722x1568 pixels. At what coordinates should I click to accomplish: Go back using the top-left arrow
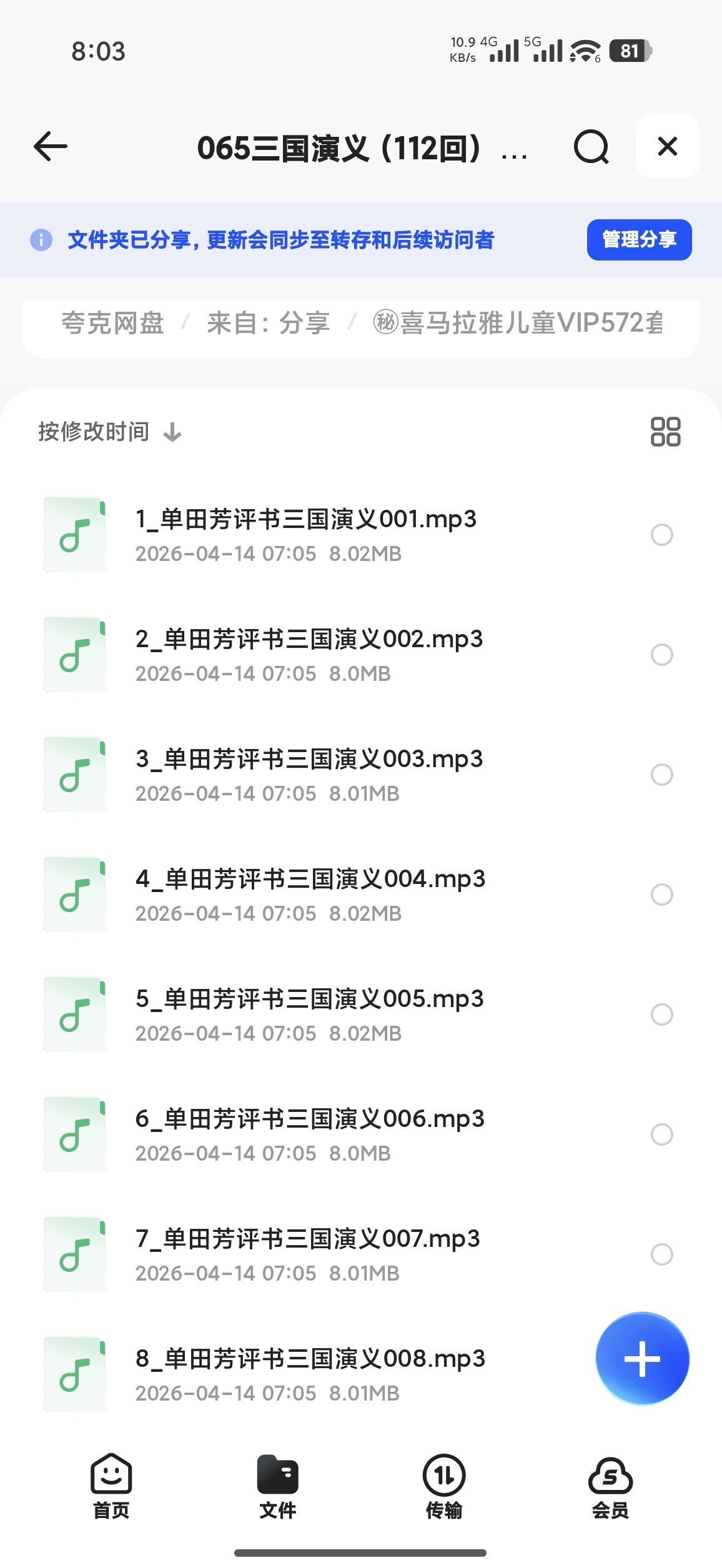(x=51, y=147)
